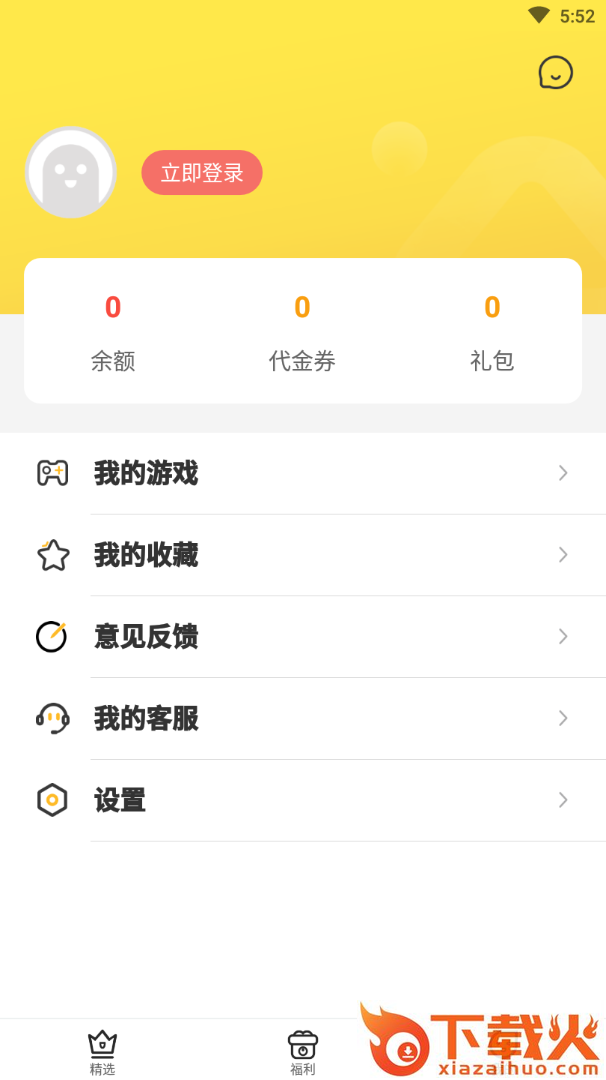This screenshot has height=1080, width=606.
Task: View 余额 balance
Action: [x=113, y=332]
